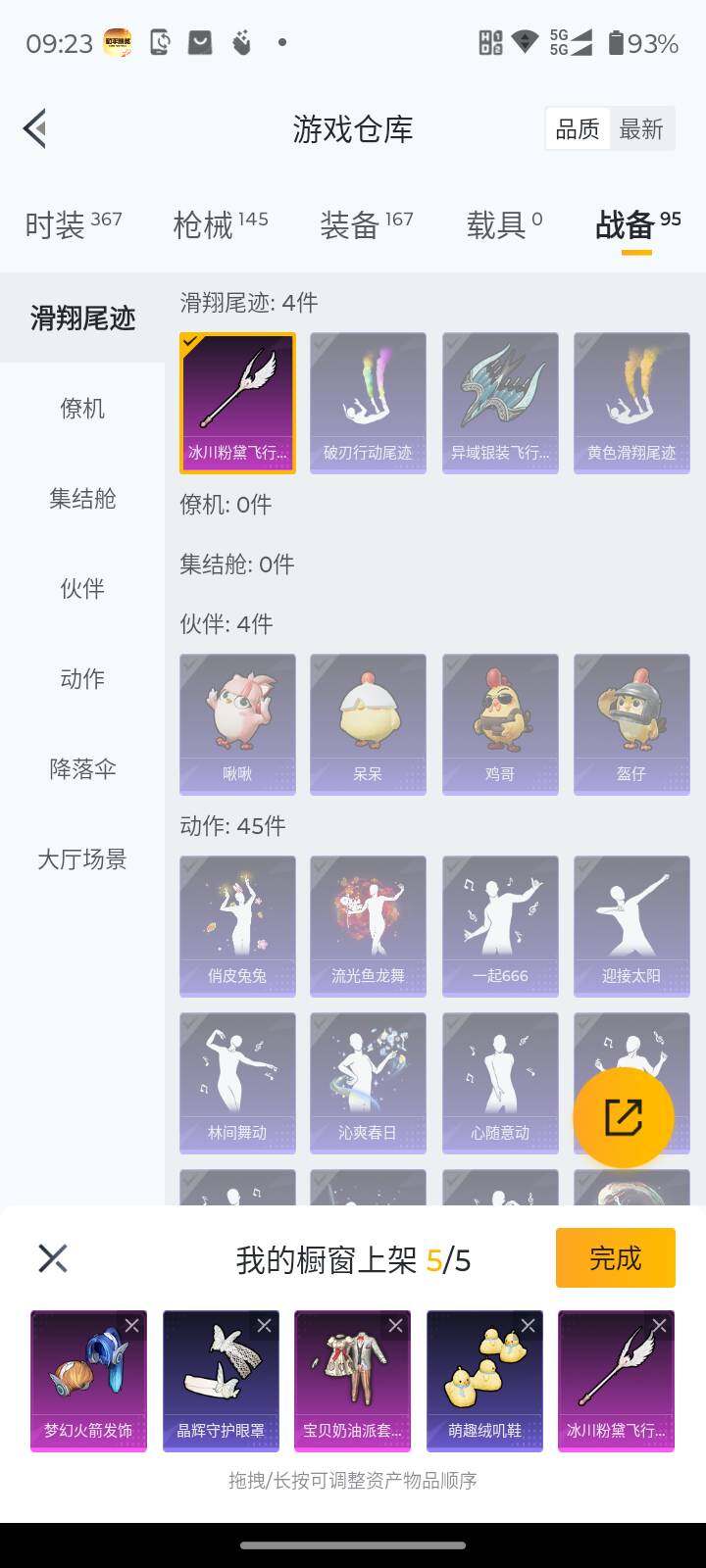Tap the 鸡哥 companion icon
This screenshot has width=706, height=1568.
(499, 723)
